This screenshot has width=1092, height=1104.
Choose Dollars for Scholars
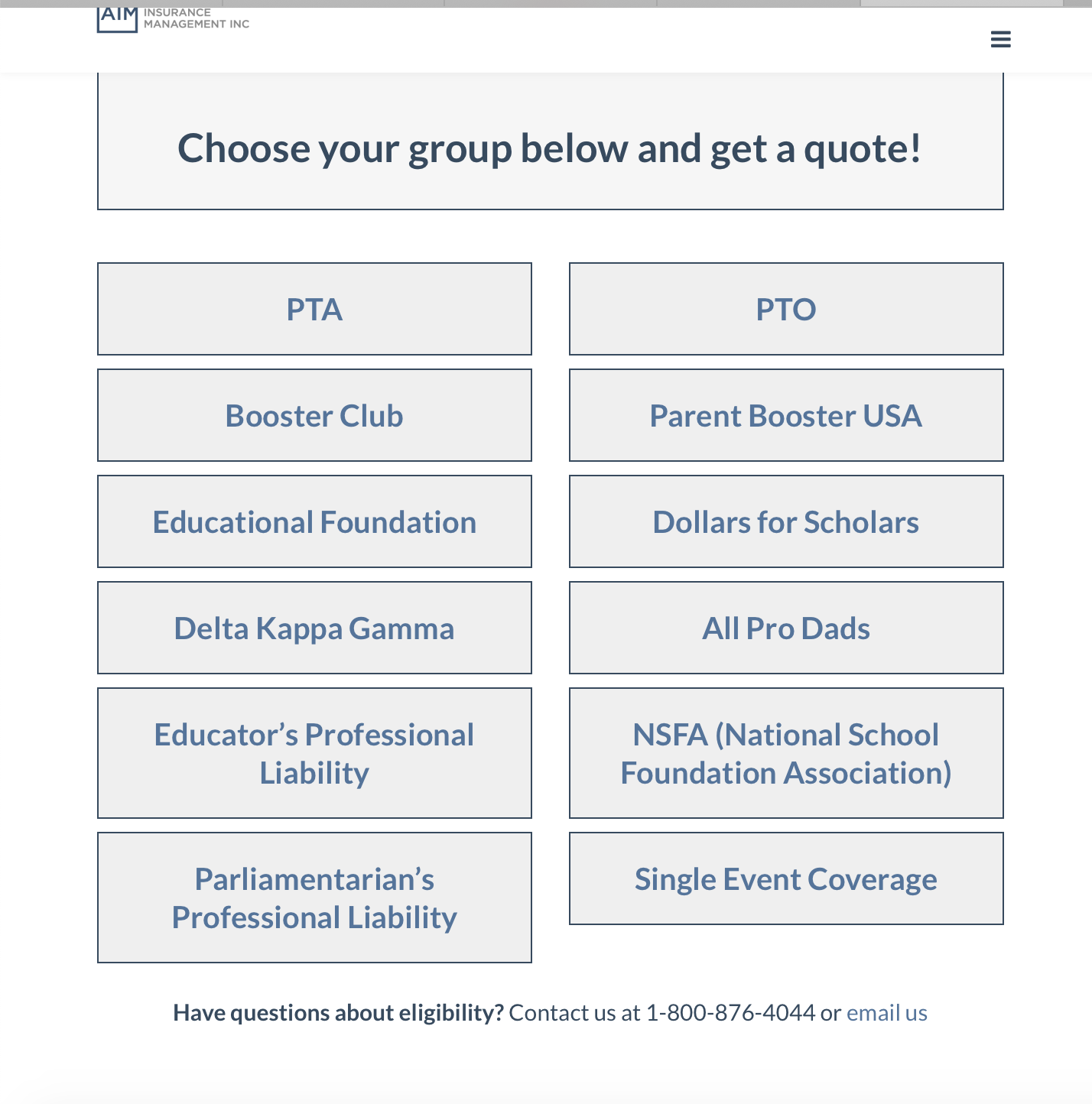click(786, 521)
